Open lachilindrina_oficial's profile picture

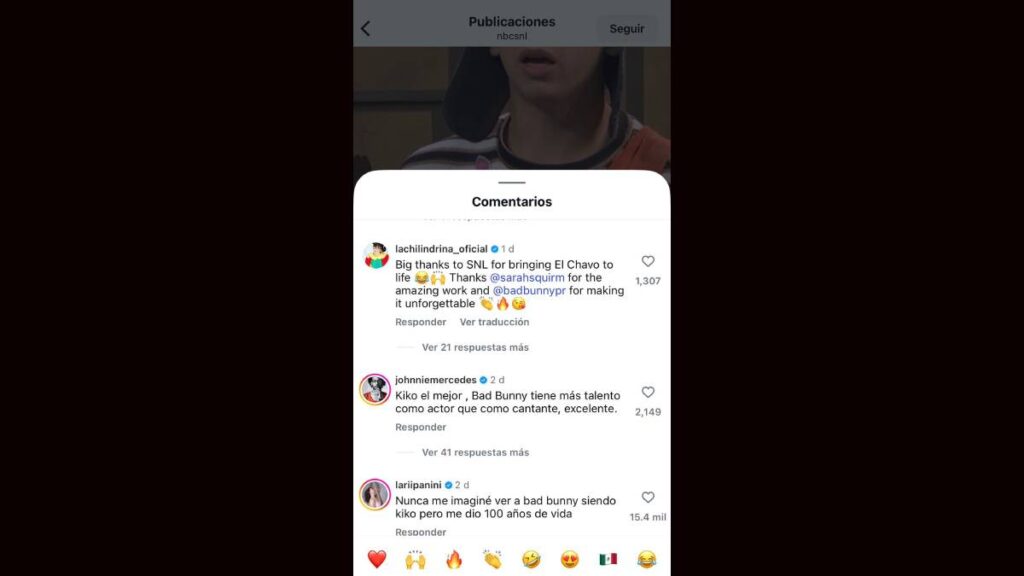[376, 256]
